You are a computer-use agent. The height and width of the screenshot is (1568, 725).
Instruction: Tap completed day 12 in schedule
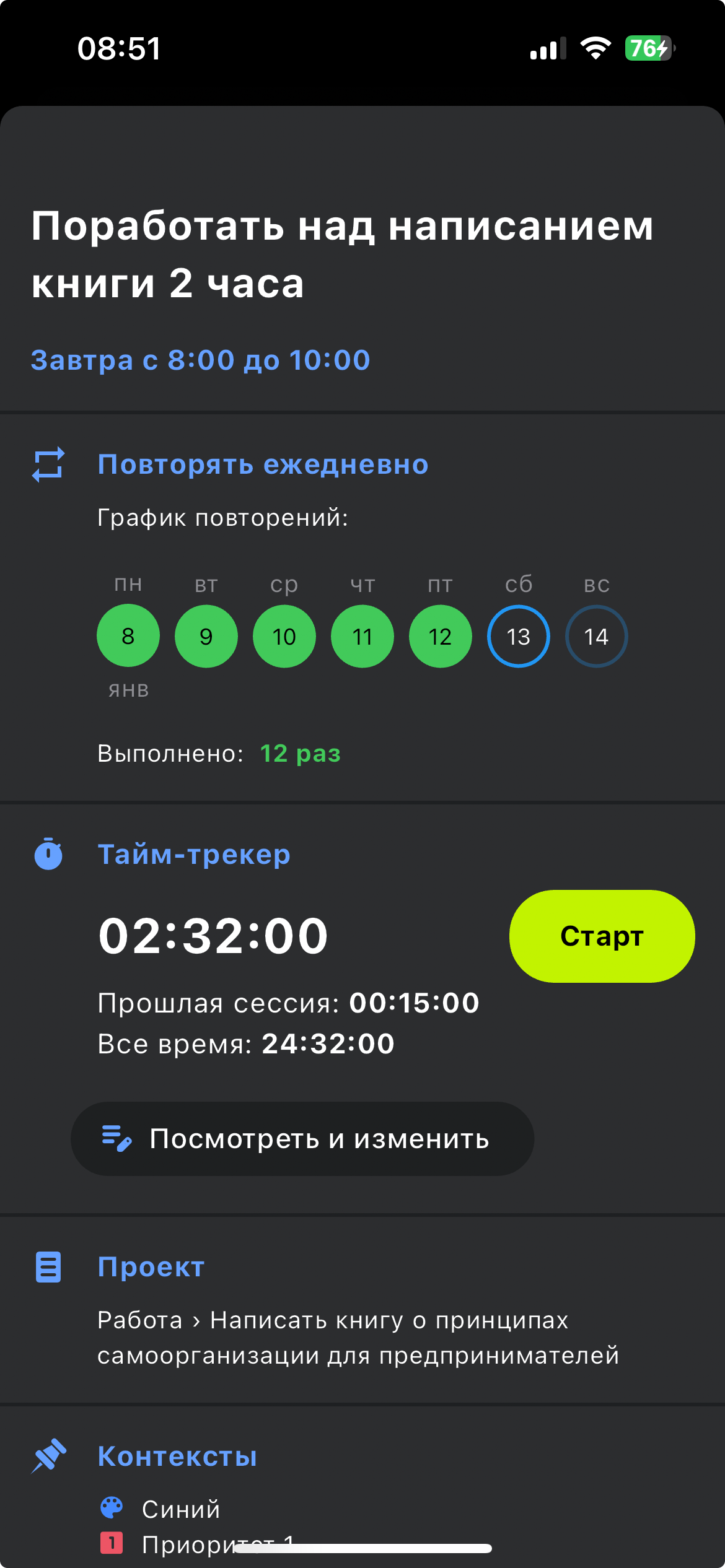click(x=440, y=637)
